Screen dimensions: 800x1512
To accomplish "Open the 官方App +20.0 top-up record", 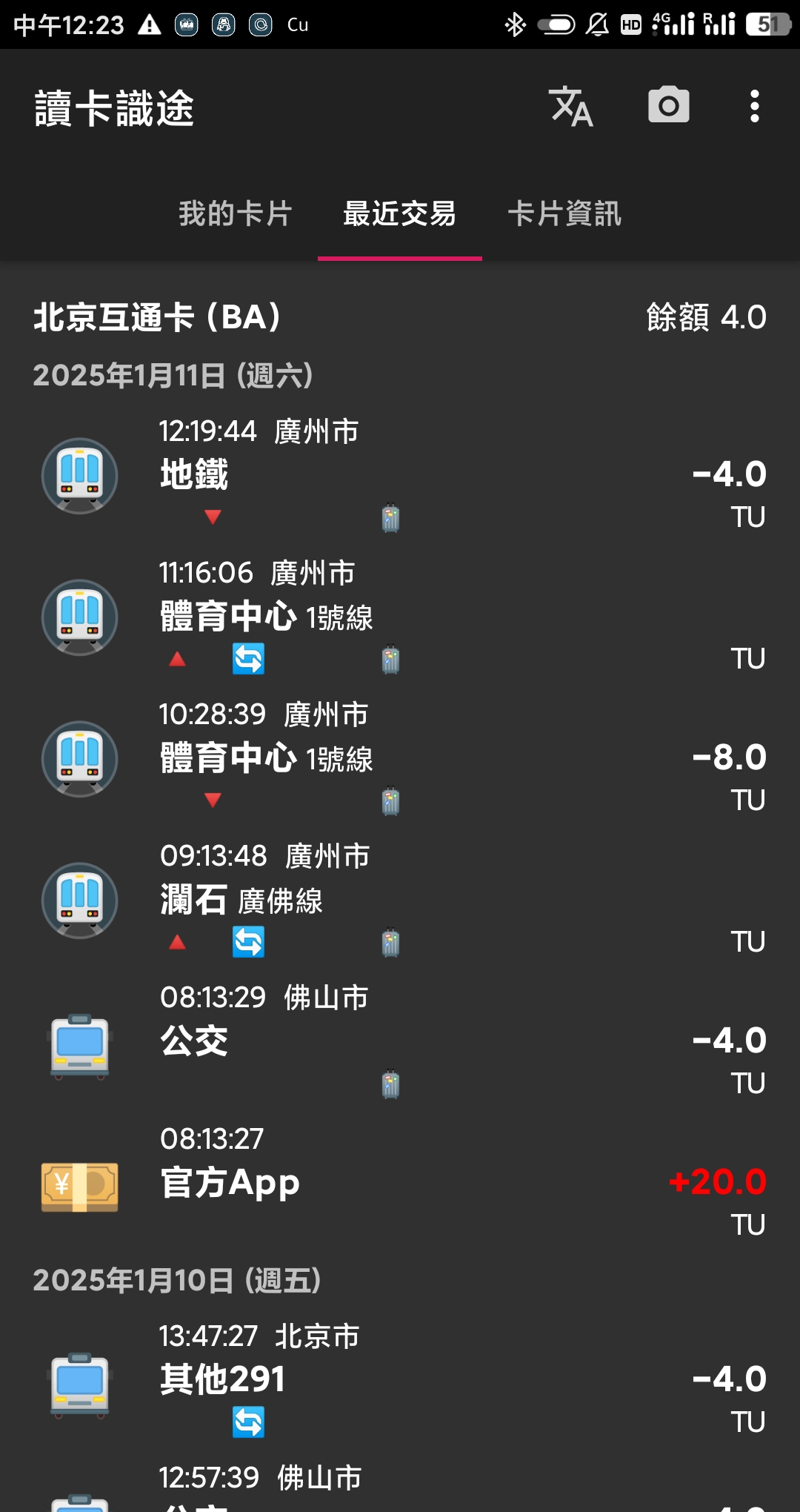I will [x=400, y=1181].
